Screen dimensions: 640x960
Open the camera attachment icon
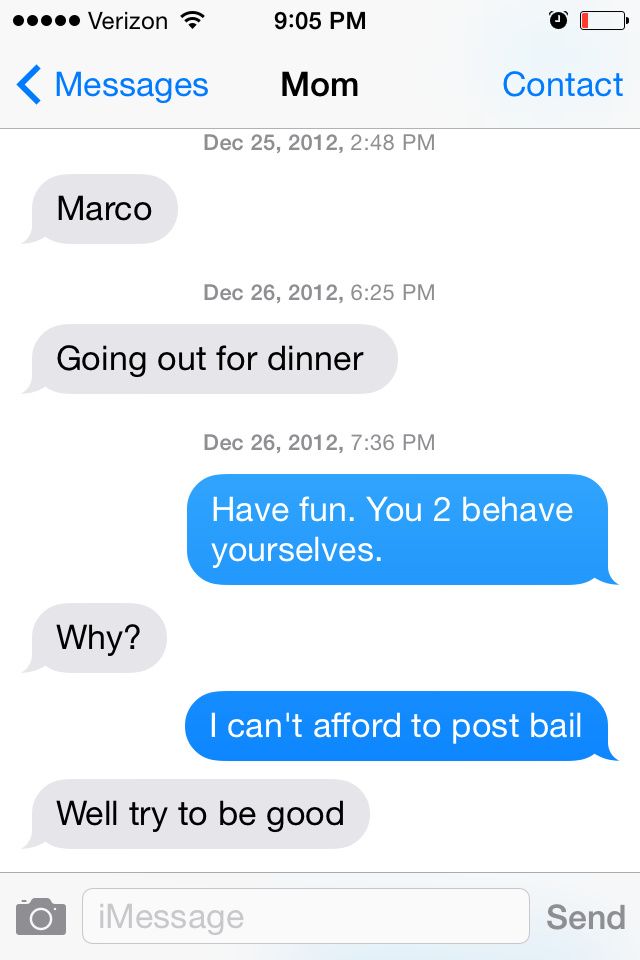[x=41, y=916]
